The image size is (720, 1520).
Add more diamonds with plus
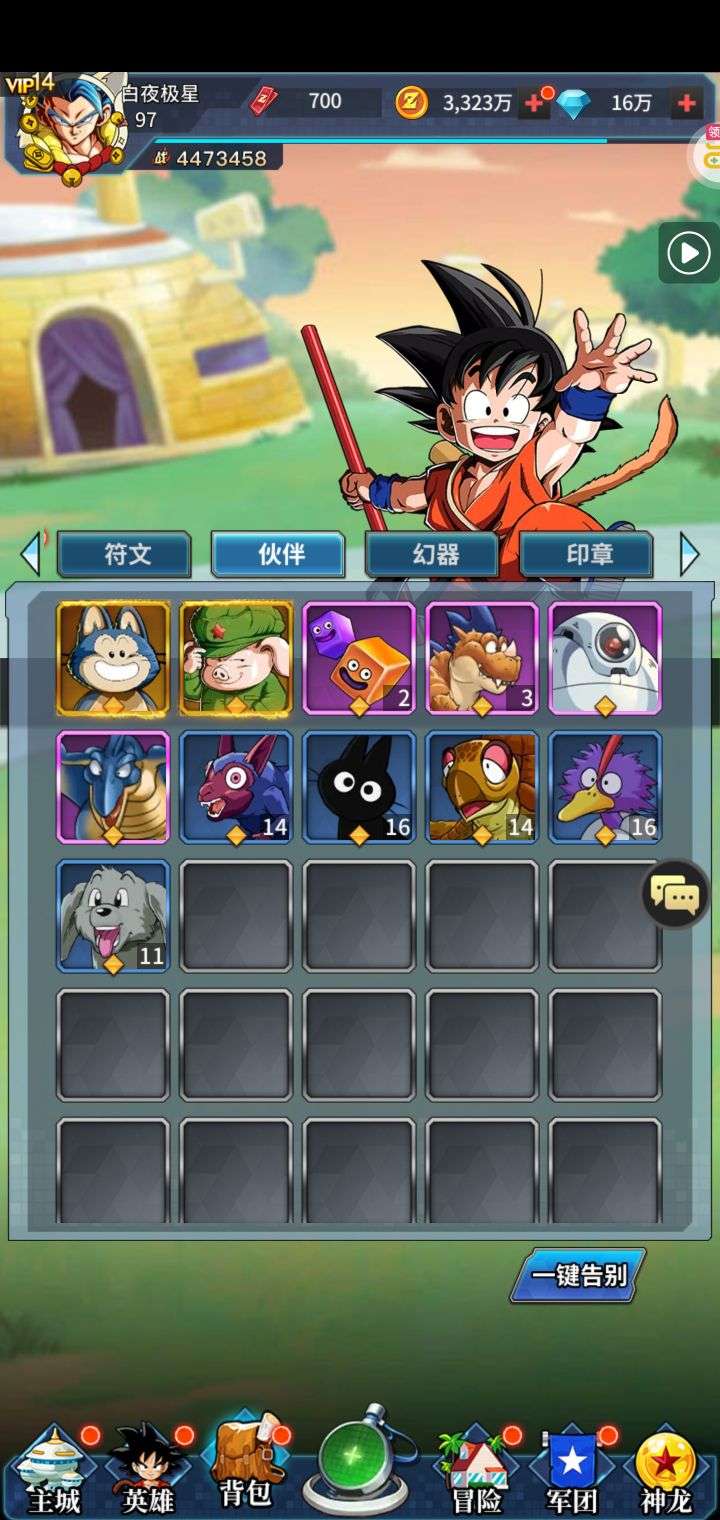[686, 102]
